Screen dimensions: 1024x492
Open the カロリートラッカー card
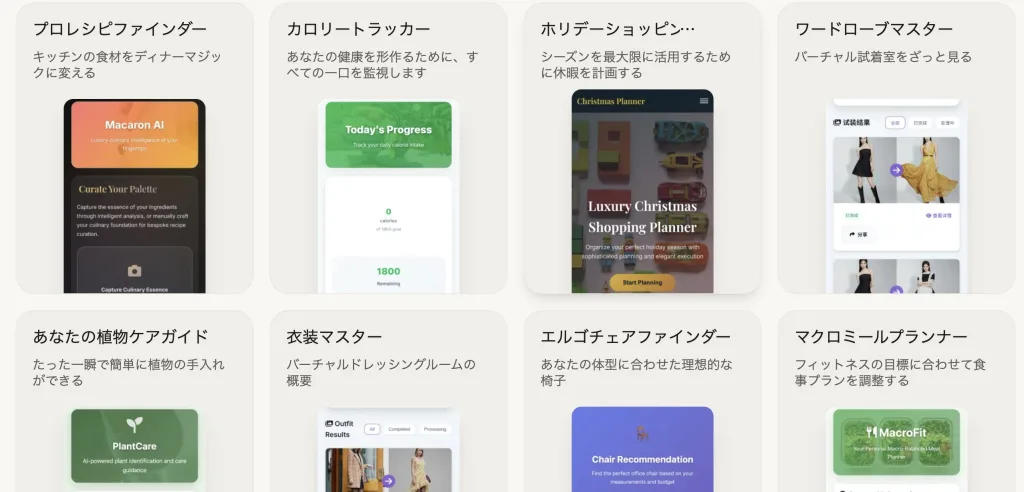388,150
